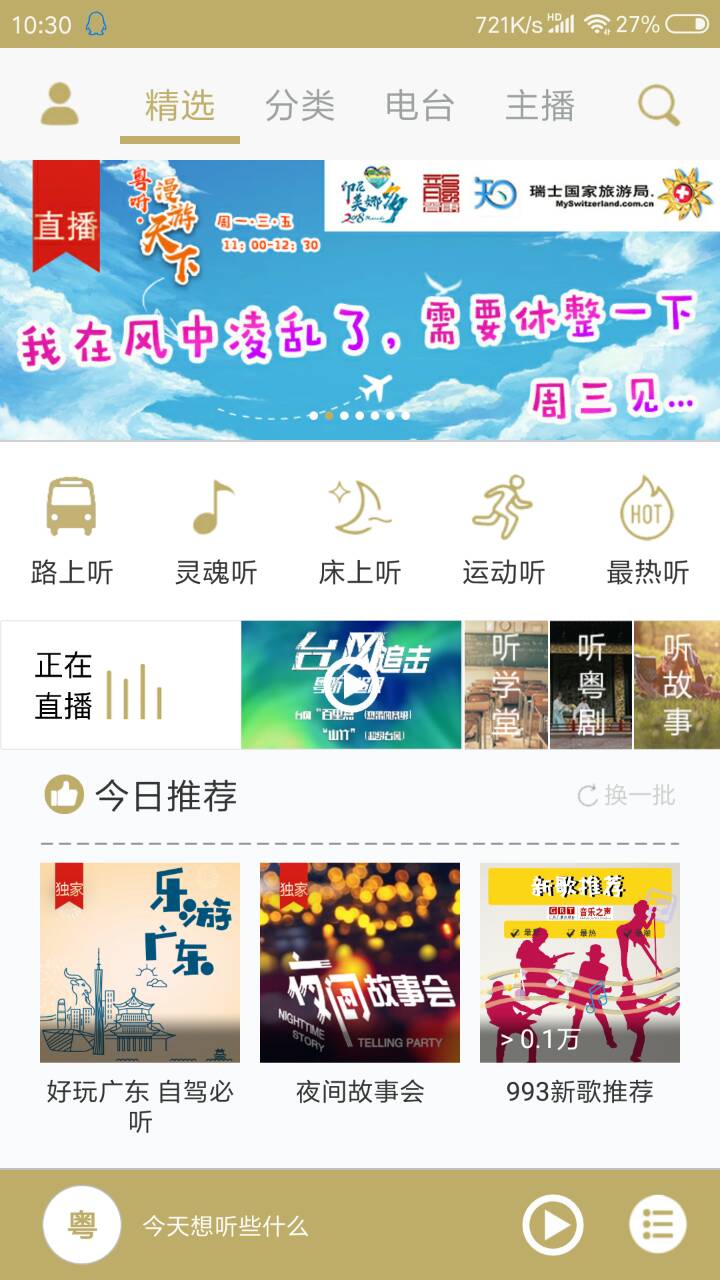Image resolution: width=720 pixels, height=1280 pixels.
Task: Choose the 床上听 category
Action: coord(360,530)
